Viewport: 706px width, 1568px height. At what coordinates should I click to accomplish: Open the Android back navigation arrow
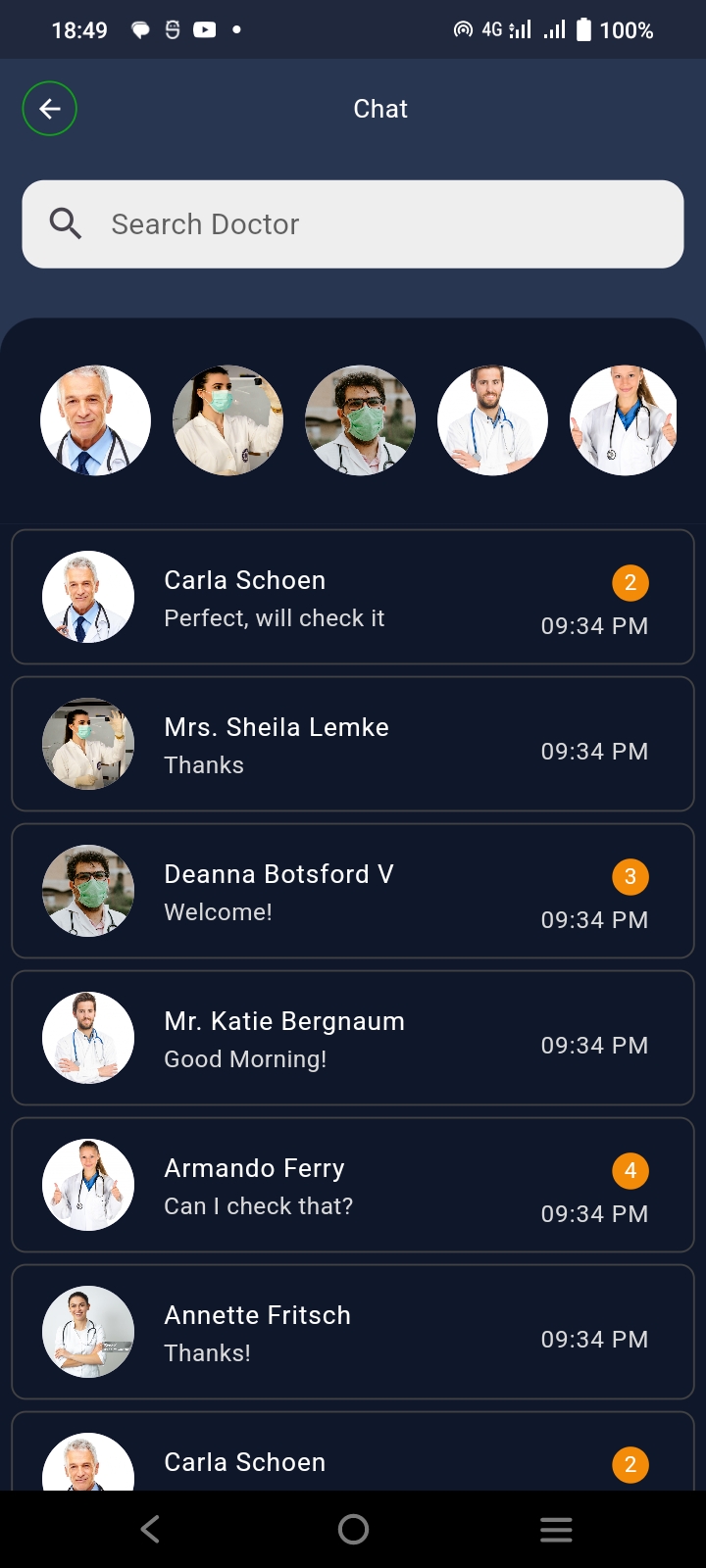click(x=149, y=1528)
